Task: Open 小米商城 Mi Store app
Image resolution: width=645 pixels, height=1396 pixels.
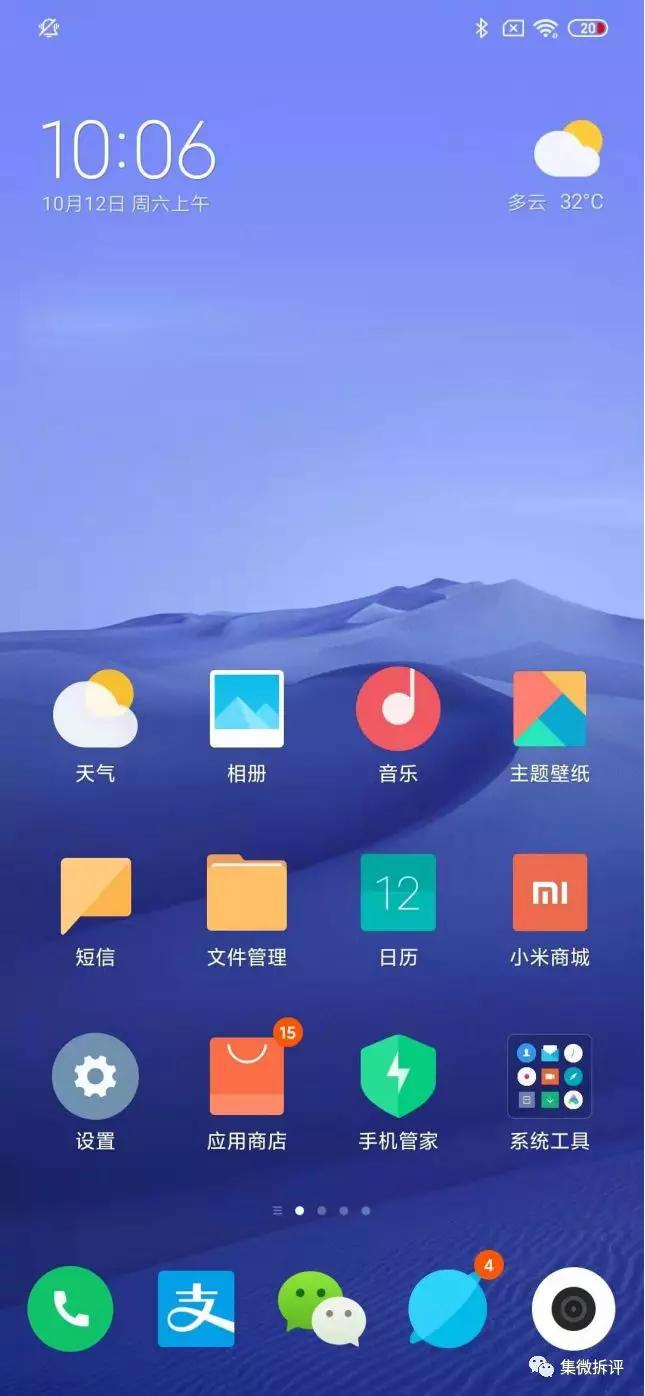Action: [549, 893]
